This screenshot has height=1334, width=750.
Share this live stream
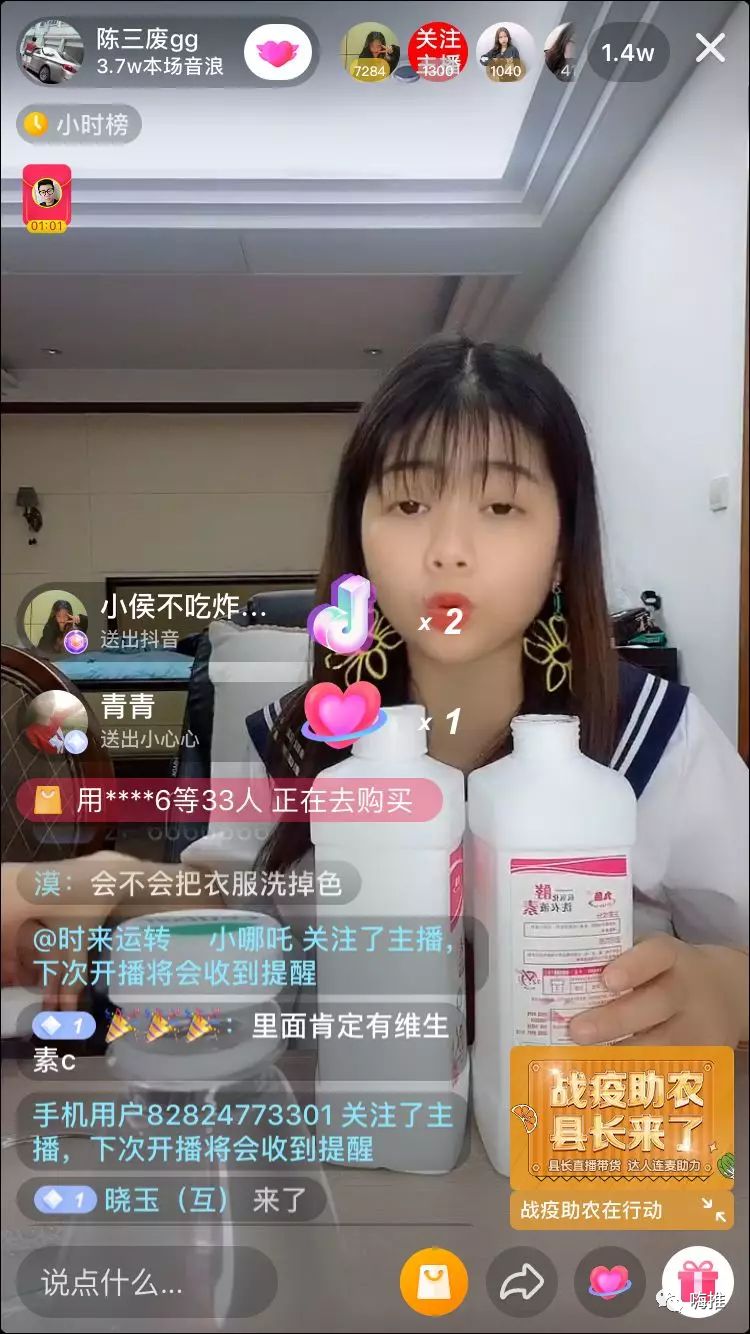[x=521, y=1281]
